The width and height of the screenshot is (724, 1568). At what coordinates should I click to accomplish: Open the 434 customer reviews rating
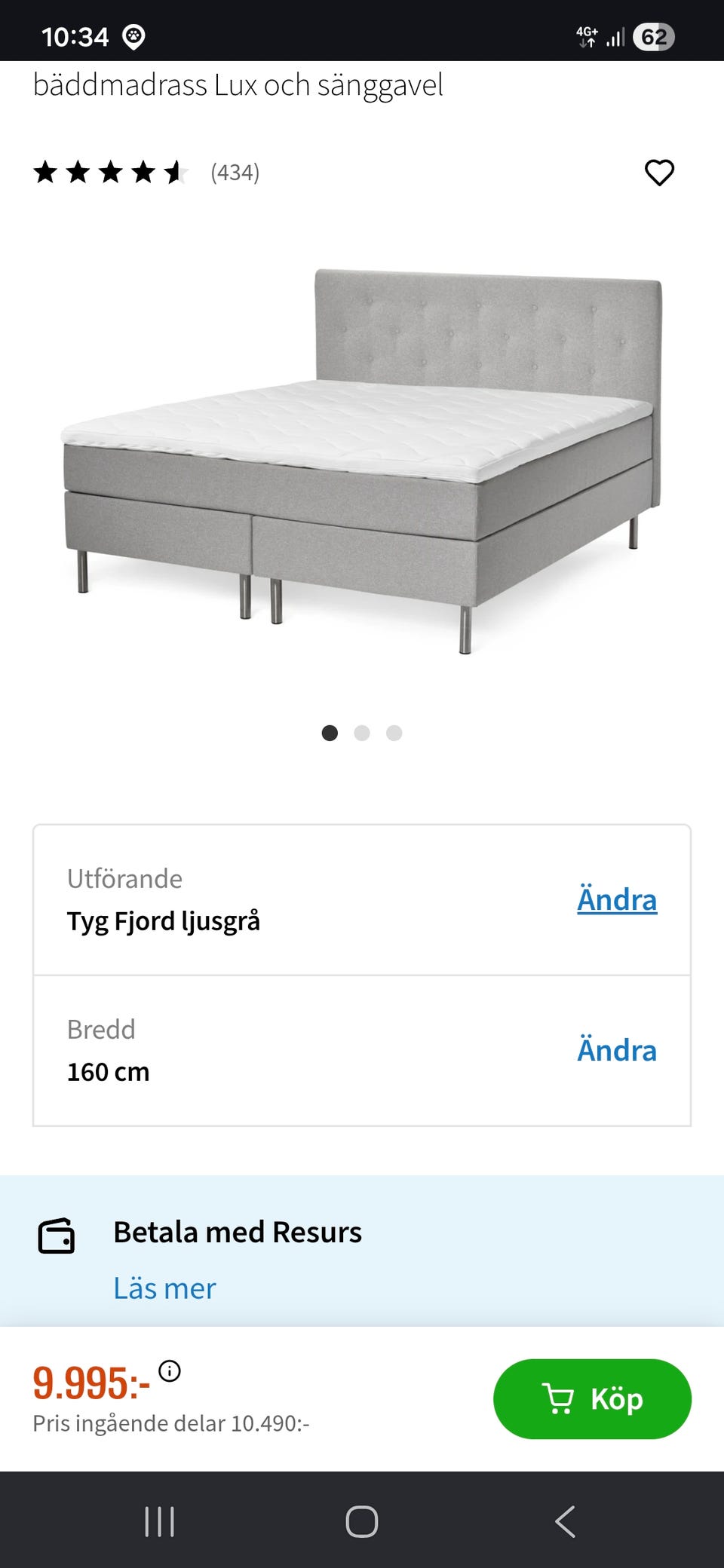tap(147, 173)
